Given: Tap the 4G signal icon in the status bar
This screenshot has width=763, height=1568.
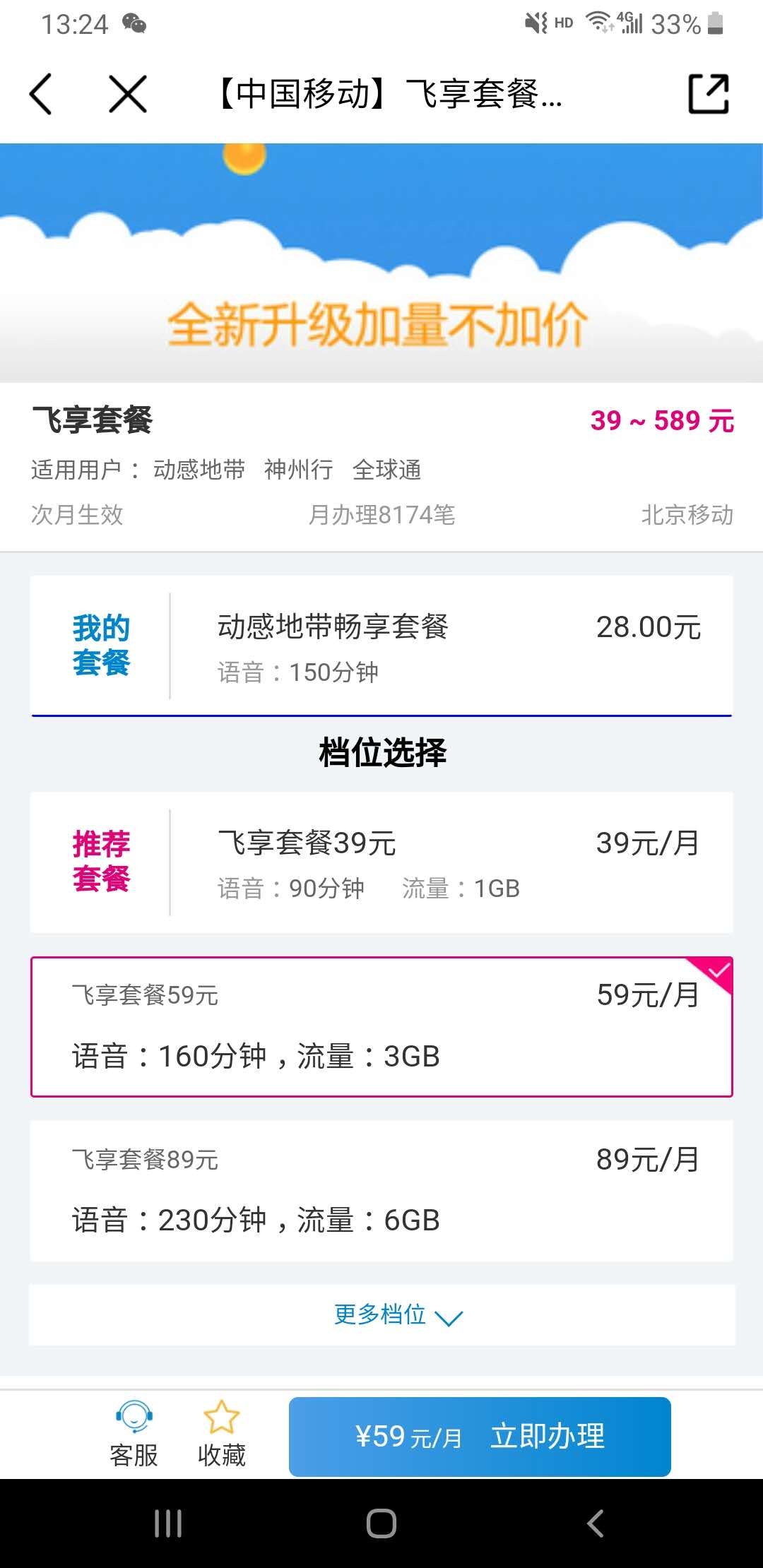Looking at the screenshot, I should pyautogui.click(x=631, y=23).
